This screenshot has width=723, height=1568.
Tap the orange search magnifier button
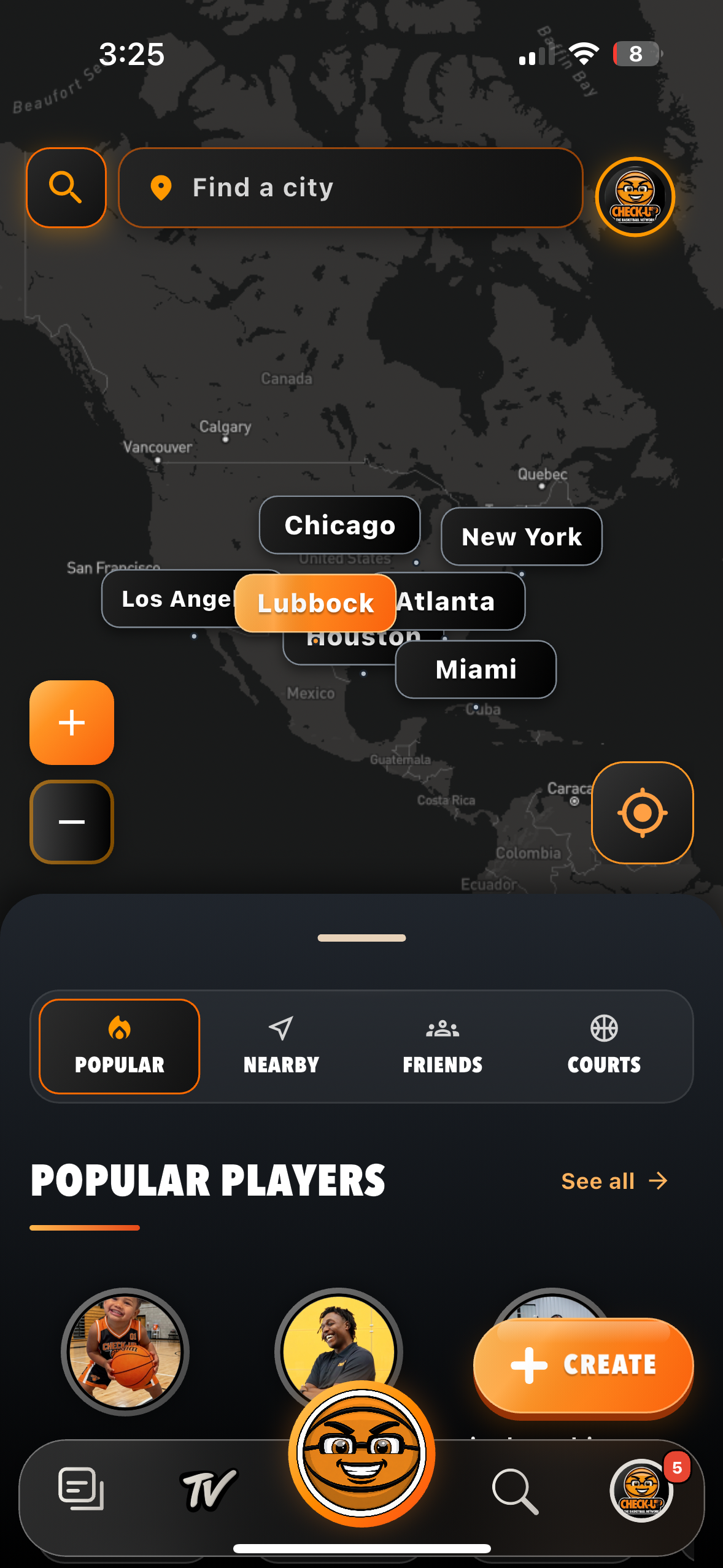pos(66,188)
